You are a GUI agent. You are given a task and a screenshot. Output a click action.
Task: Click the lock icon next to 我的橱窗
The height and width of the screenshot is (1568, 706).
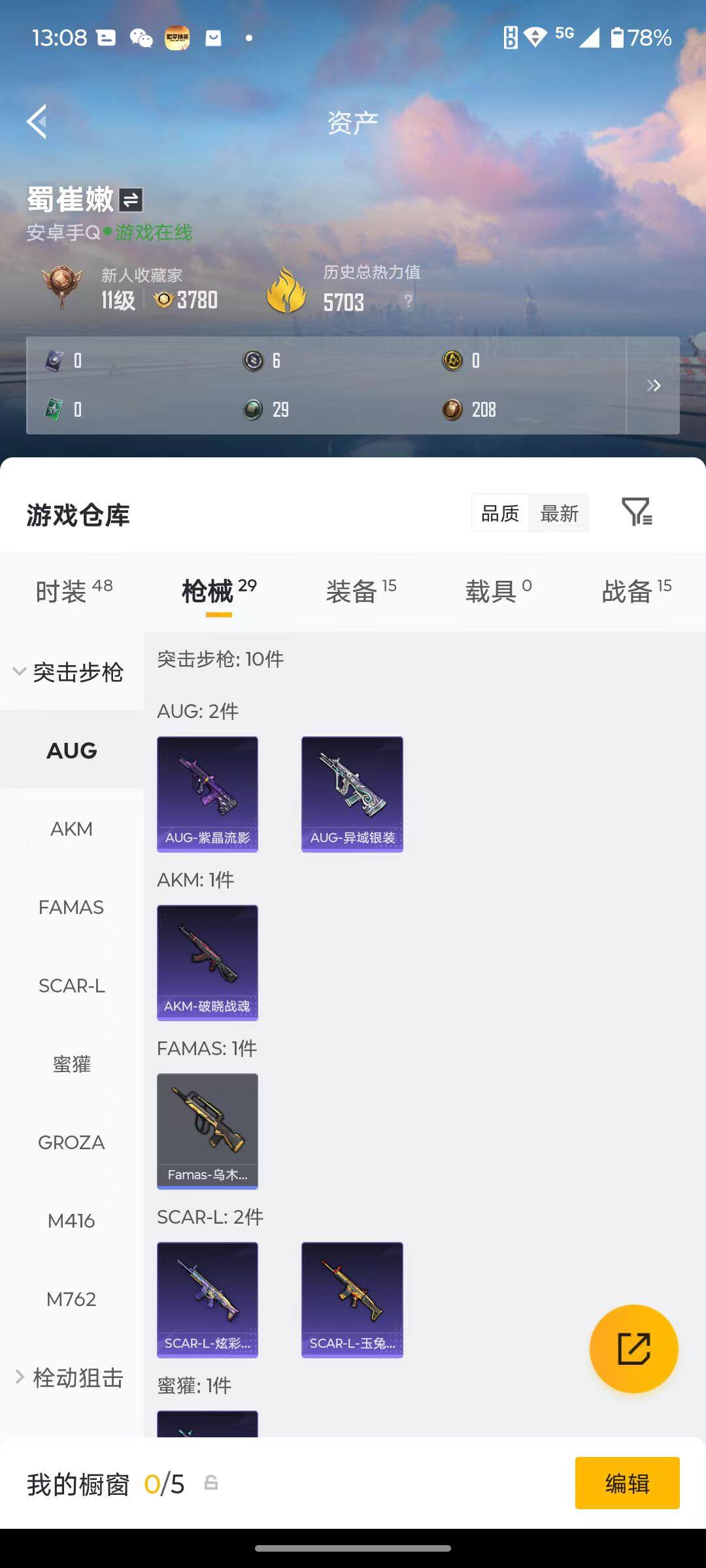tap(212, 1484)
